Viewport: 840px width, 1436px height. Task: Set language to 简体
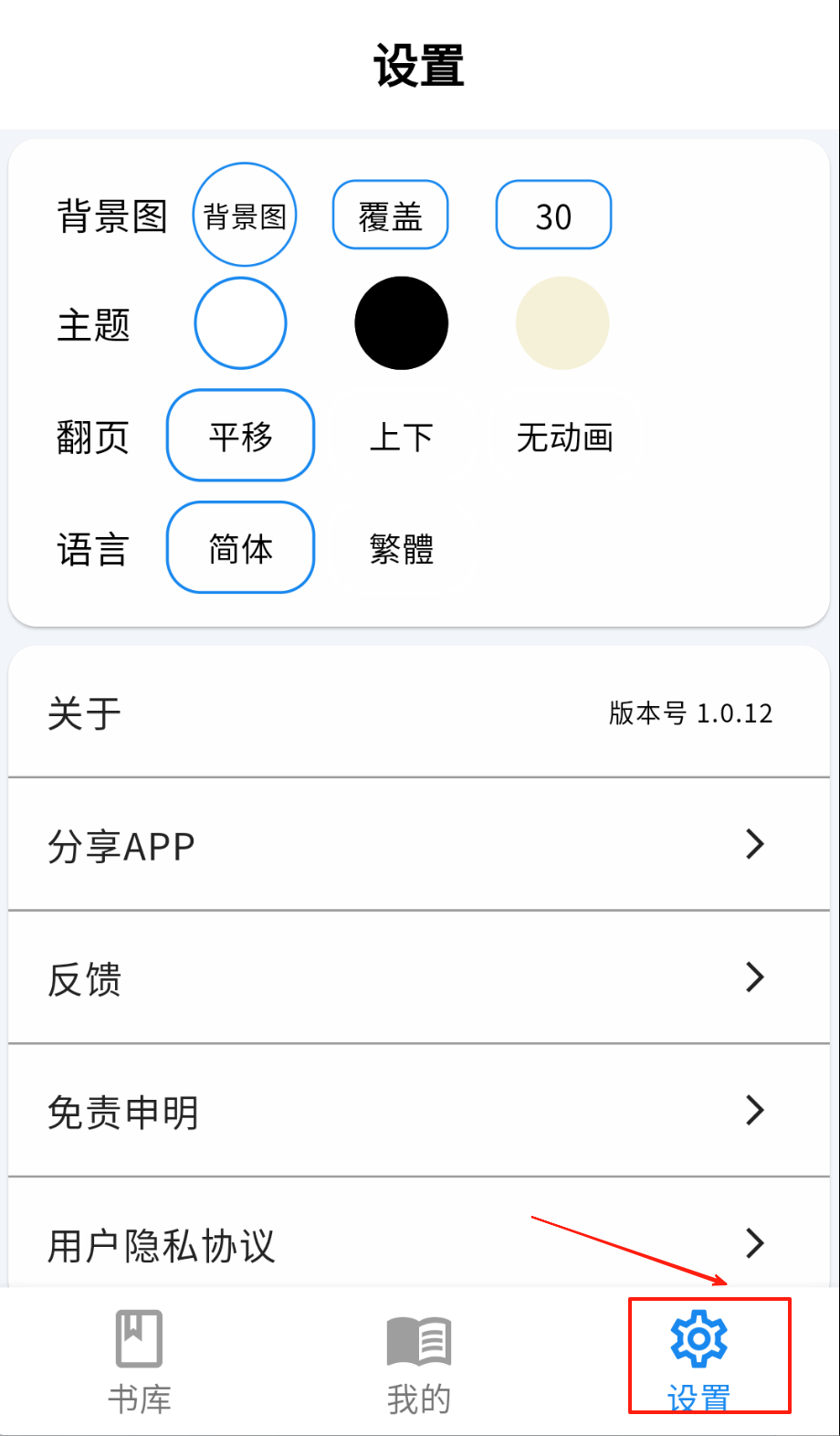(240, 548)
